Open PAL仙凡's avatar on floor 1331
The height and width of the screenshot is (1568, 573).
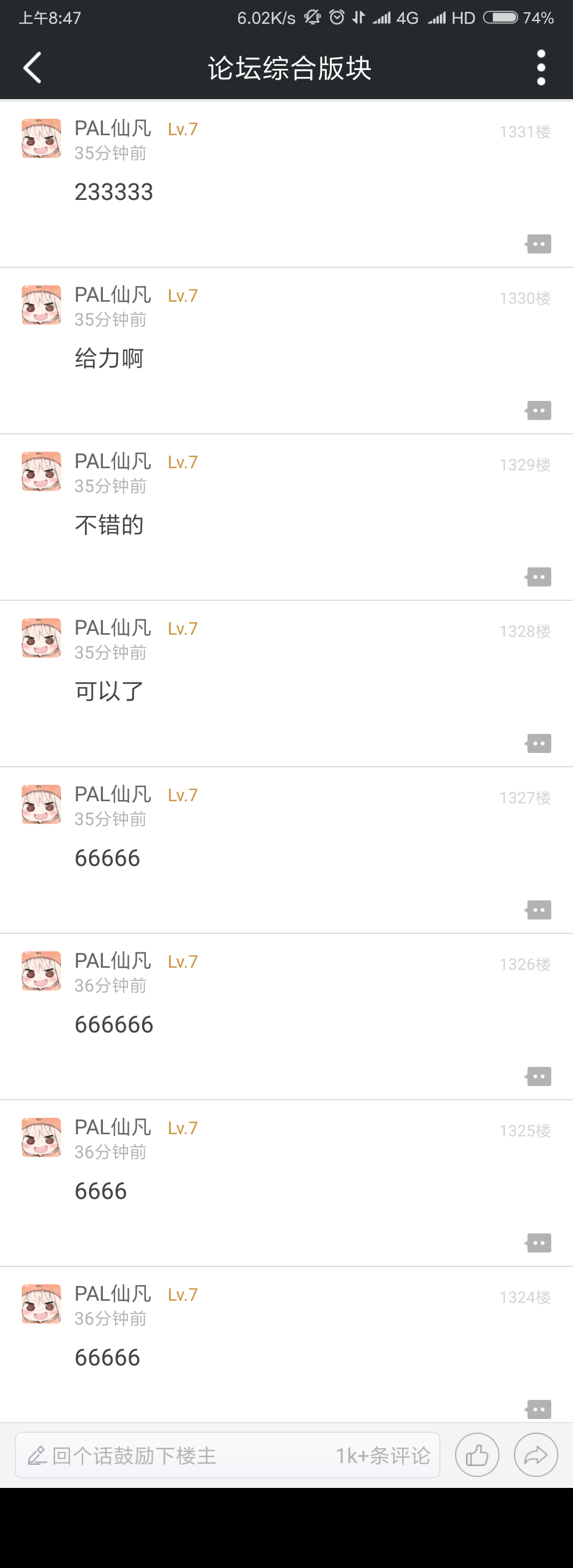point(41,139)
